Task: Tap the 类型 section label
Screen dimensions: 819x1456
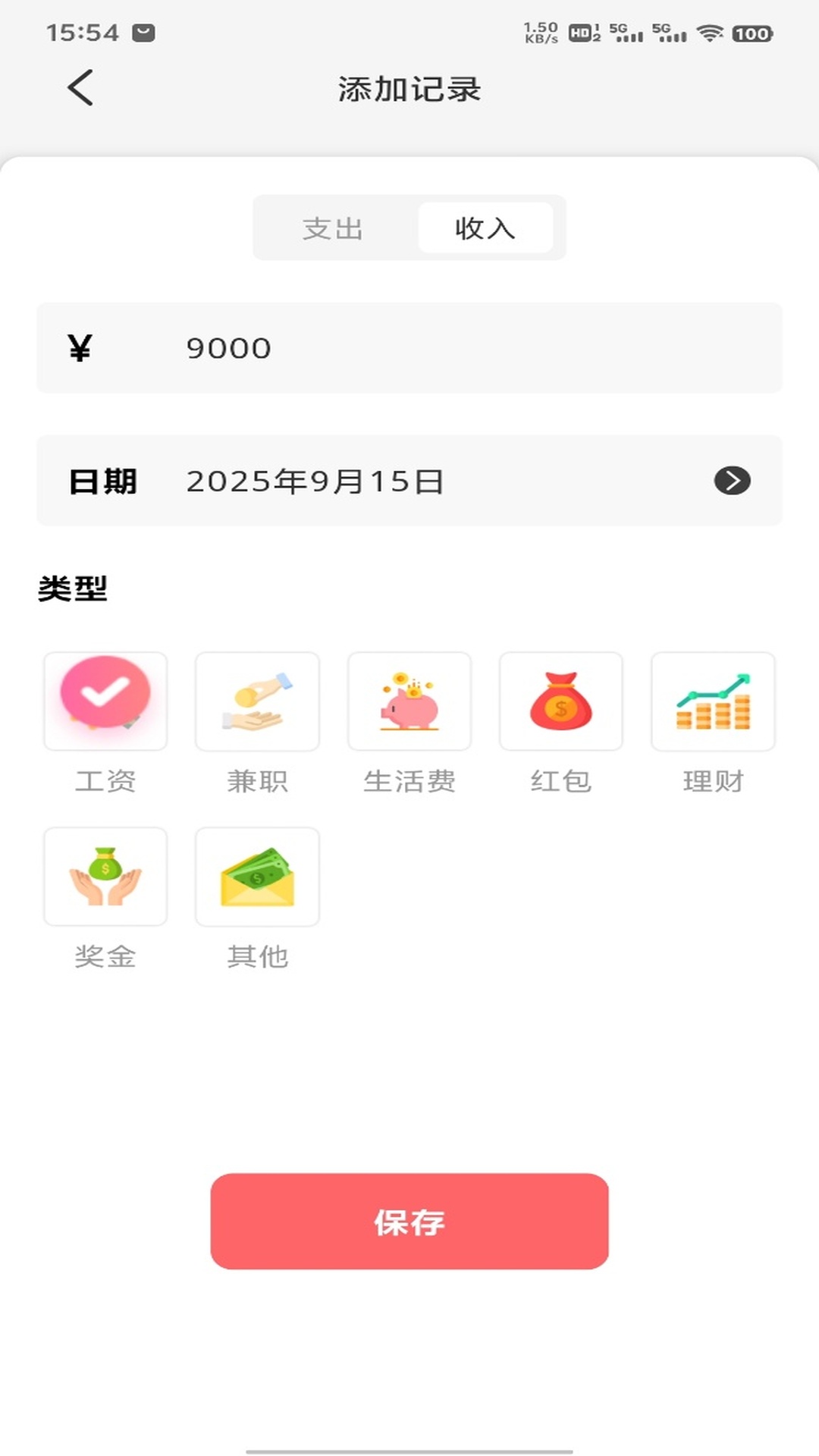Action: click(73, 588)
